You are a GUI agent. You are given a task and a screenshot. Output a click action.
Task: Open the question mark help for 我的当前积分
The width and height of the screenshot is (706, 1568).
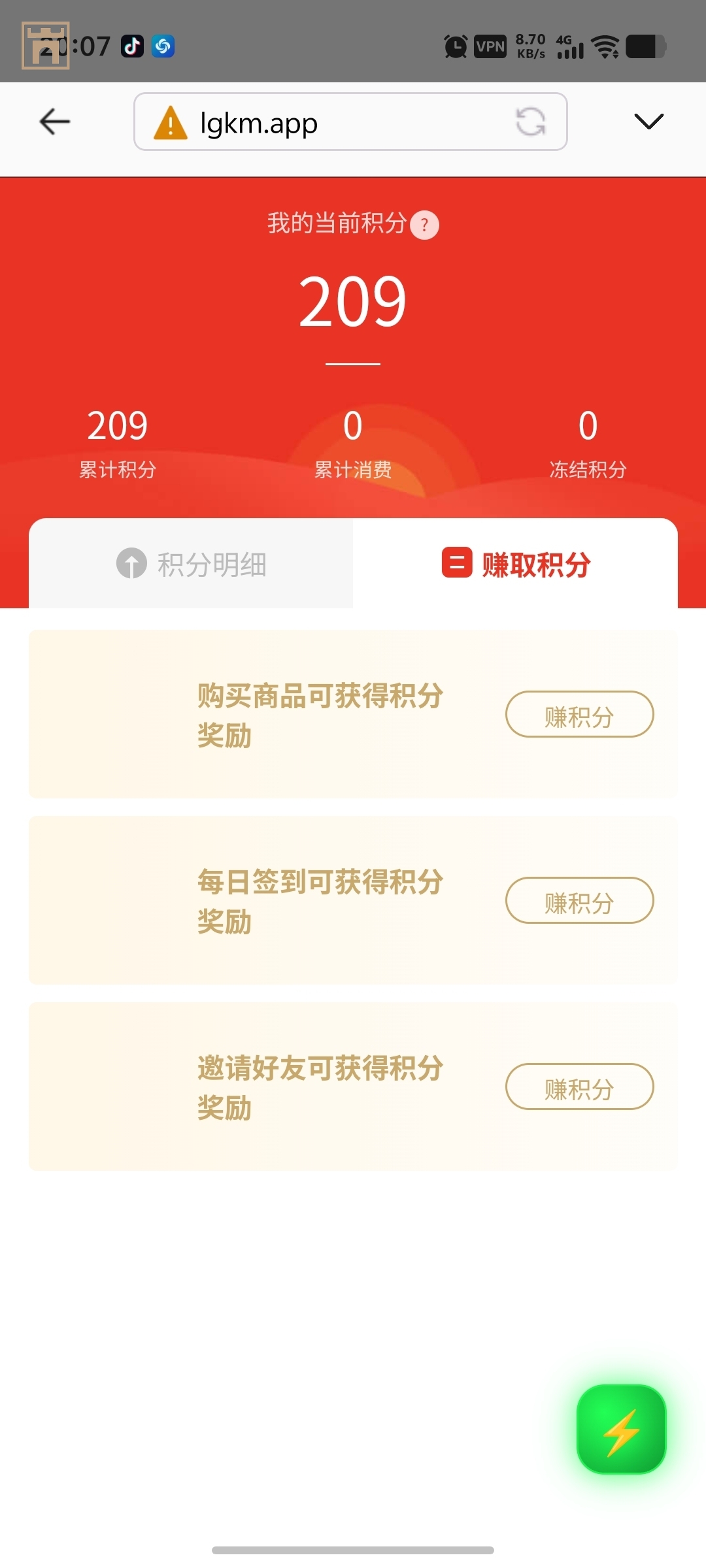[x=424, y=225]
